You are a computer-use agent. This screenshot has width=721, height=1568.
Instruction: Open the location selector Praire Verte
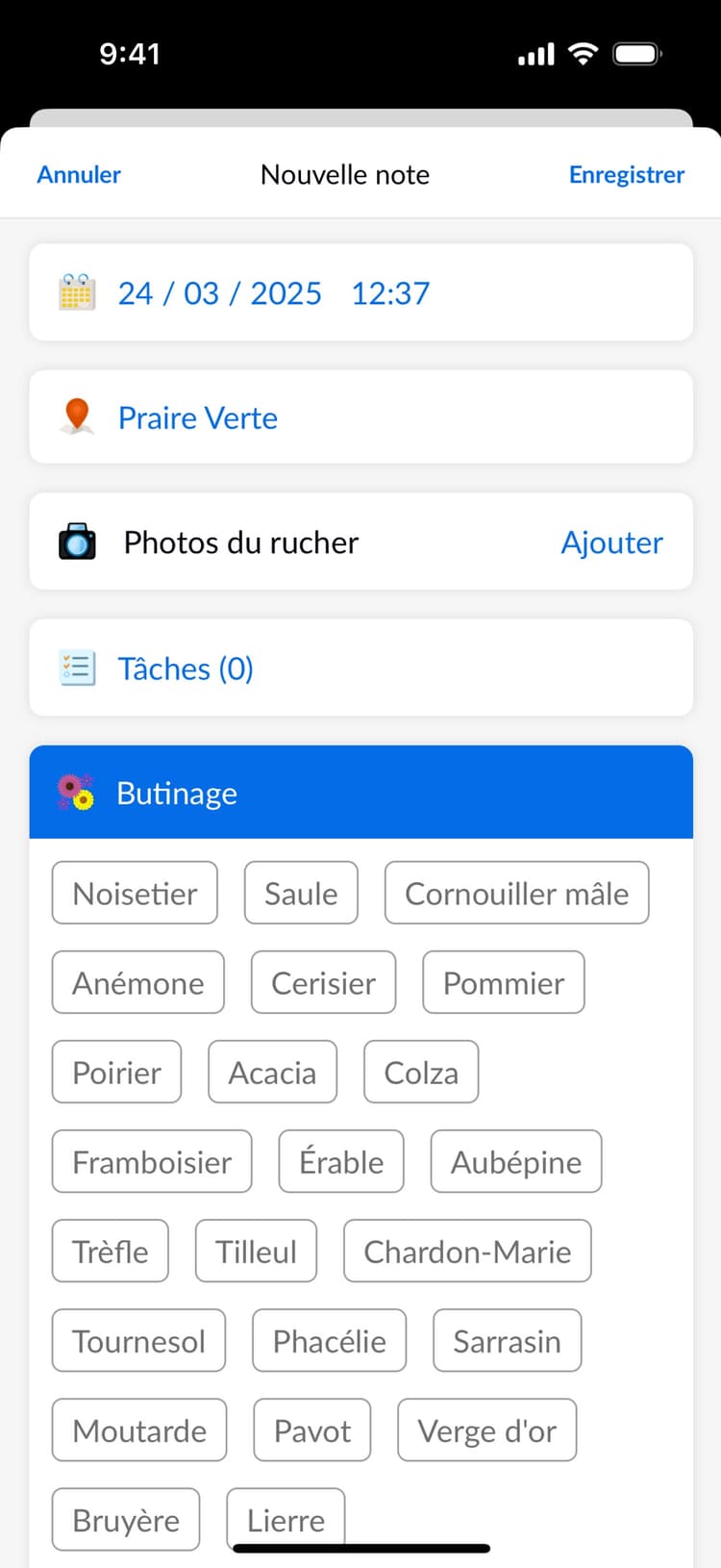(x=197, y=417)
